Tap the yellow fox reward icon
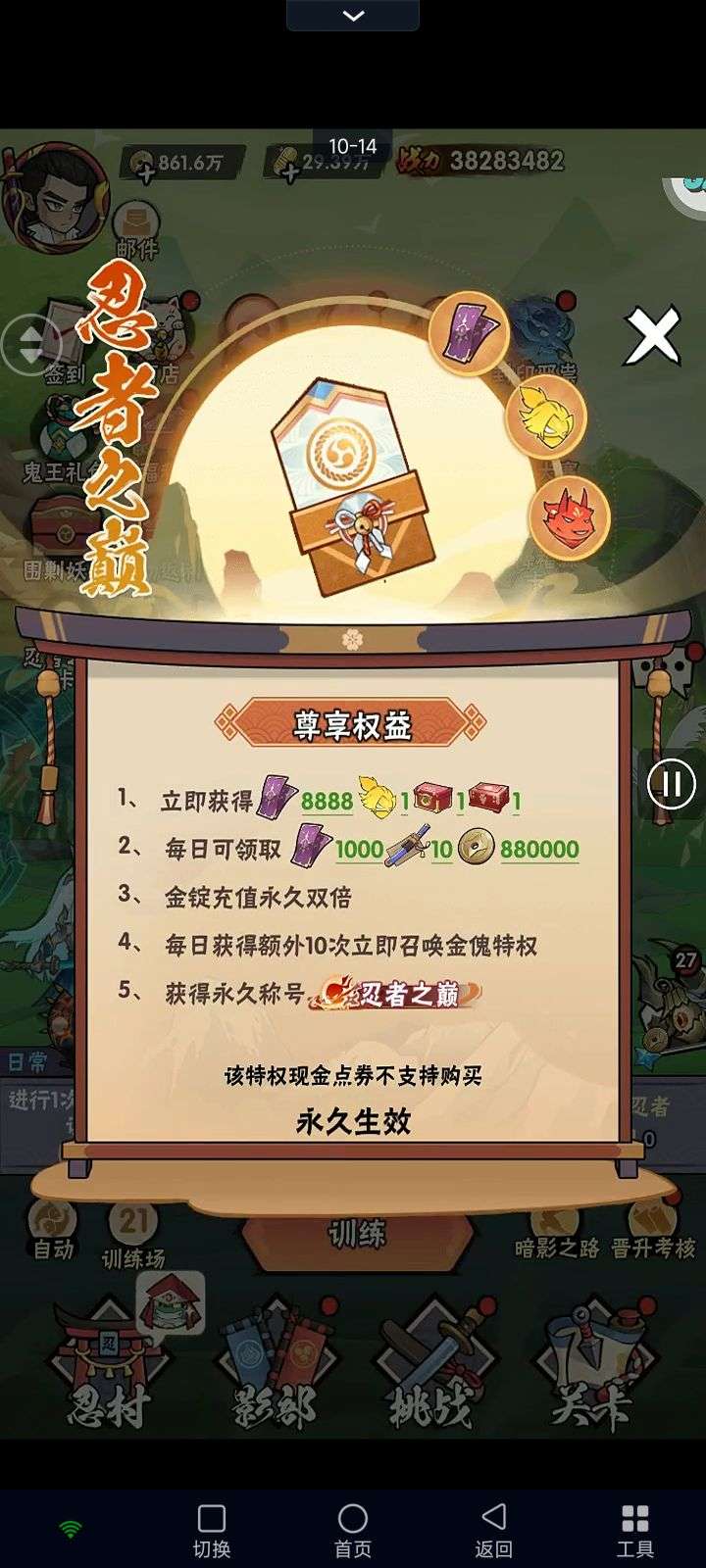 (x=546, y=415)
